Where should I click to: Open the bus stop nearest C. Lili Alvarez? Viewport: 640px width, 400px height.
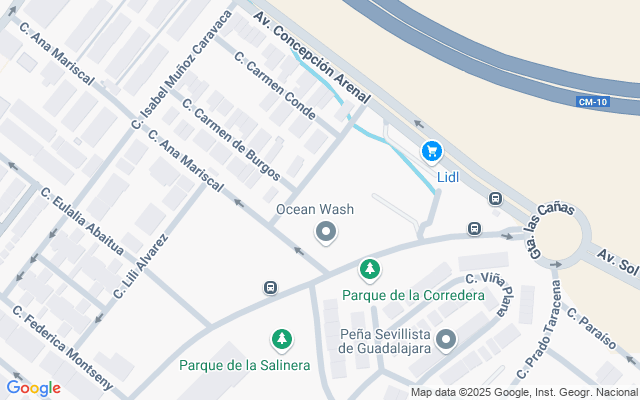pos(271,287)
